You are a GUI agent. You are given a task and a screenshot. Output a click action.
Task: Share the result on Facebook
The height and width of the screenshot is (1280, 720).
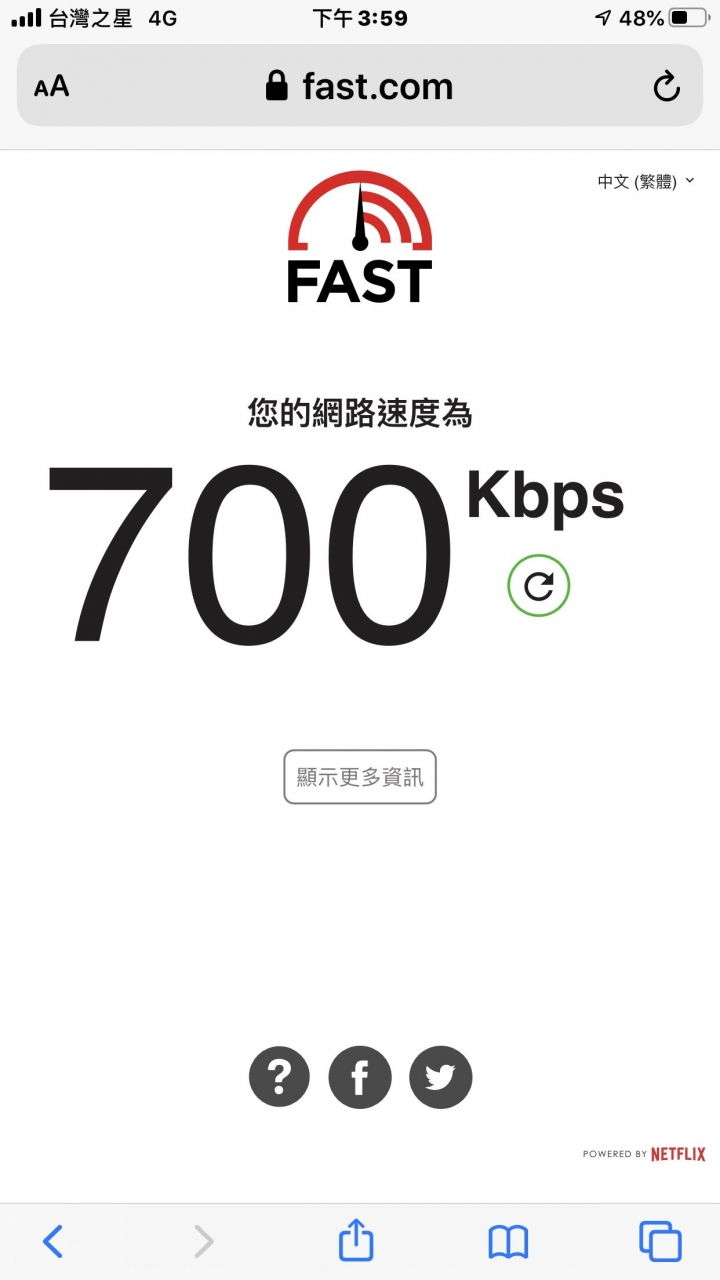(360, 1077)
